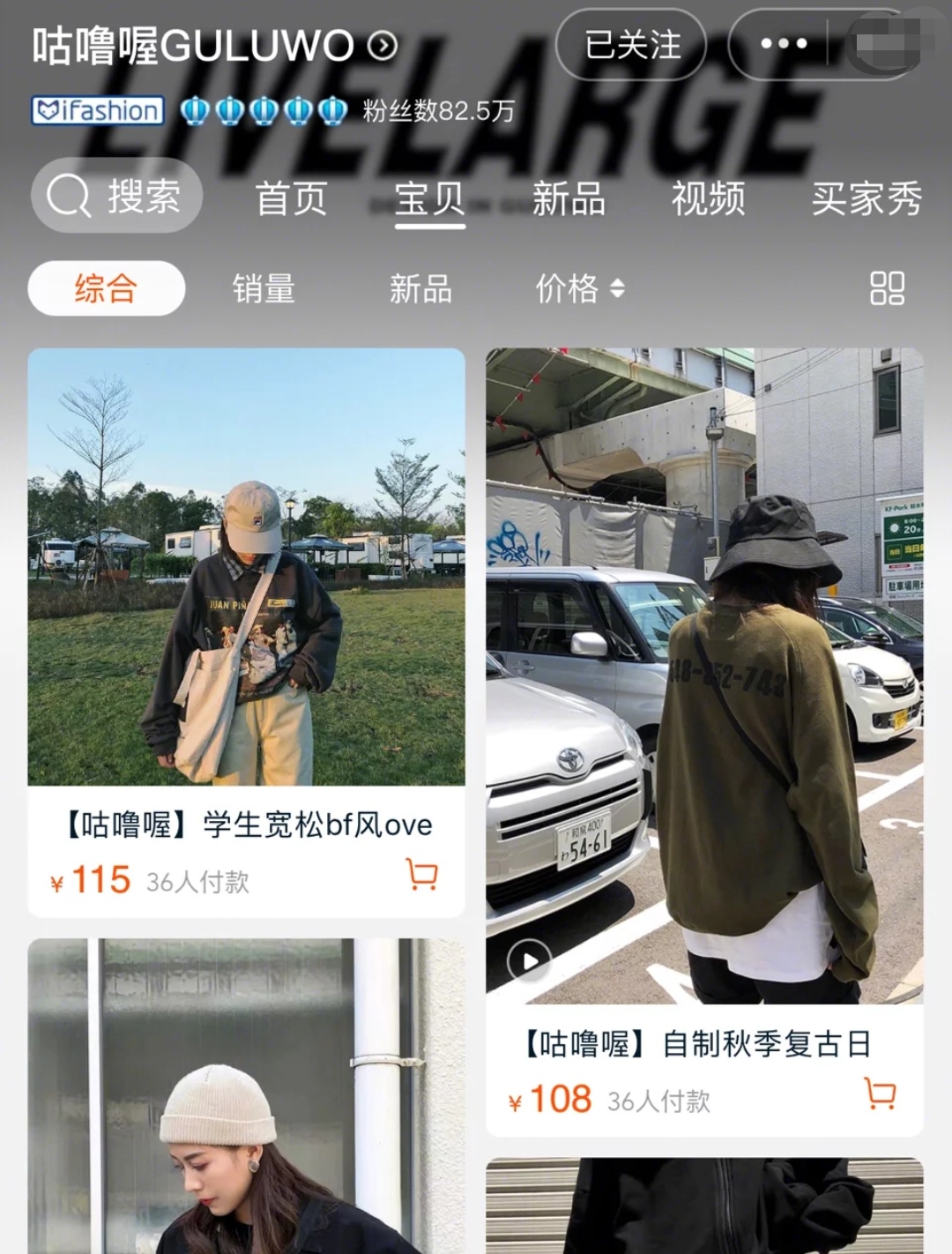Tap the 粉丝数82.5万 follower count
952x1254 pixels.
437,111
